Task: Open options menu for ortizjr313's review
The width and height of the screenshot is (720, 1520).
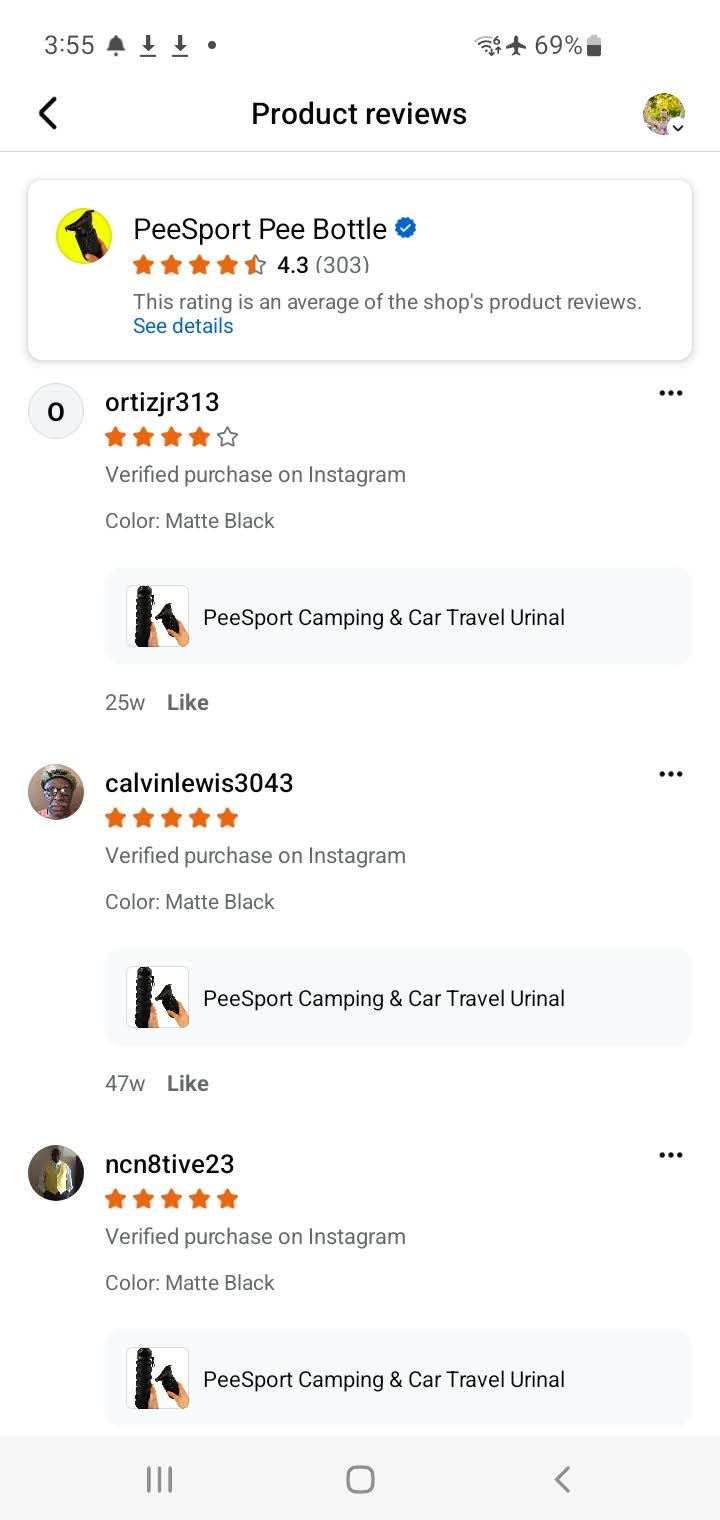Action: (x=670, y=393)
